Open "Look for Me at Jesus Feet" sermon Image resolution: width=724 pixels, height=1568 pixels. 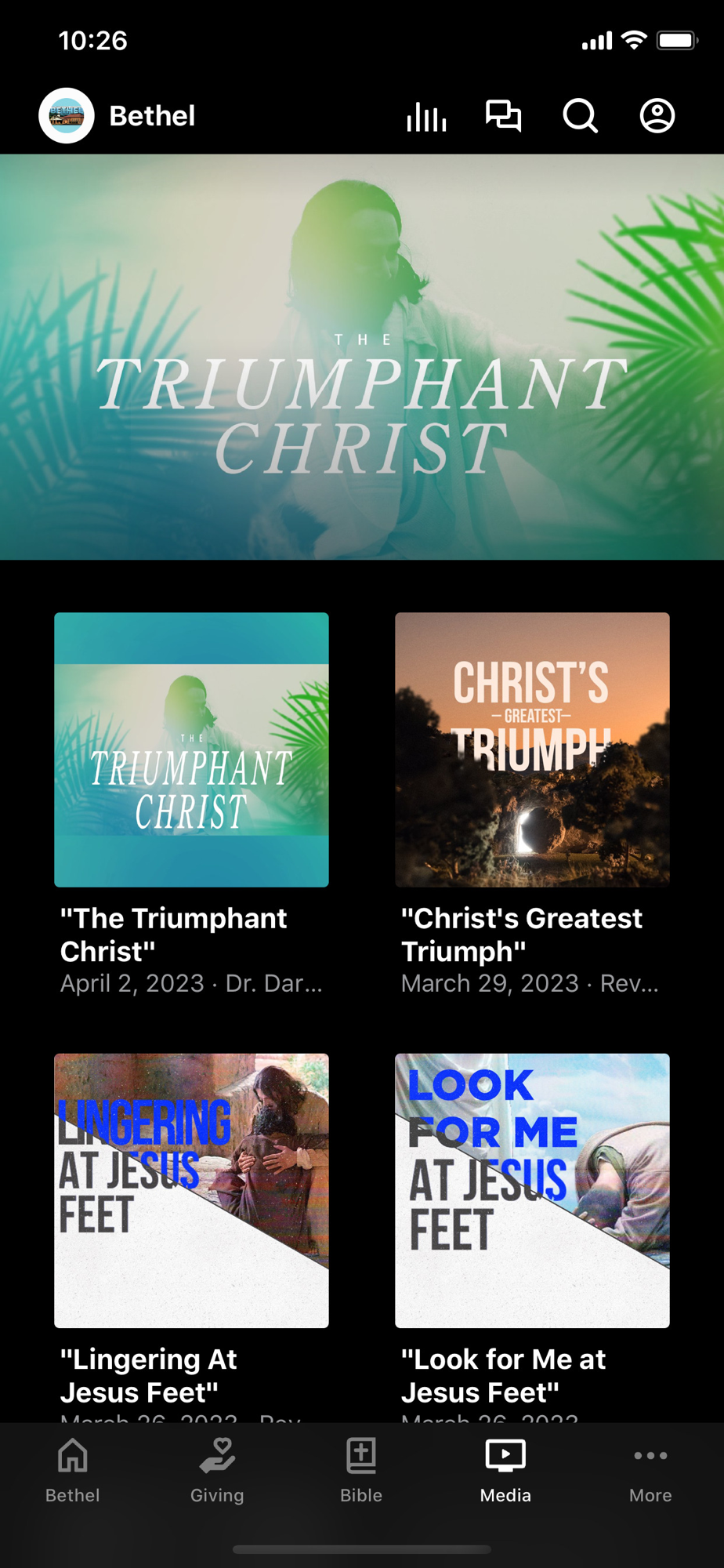pos(532,1191)
